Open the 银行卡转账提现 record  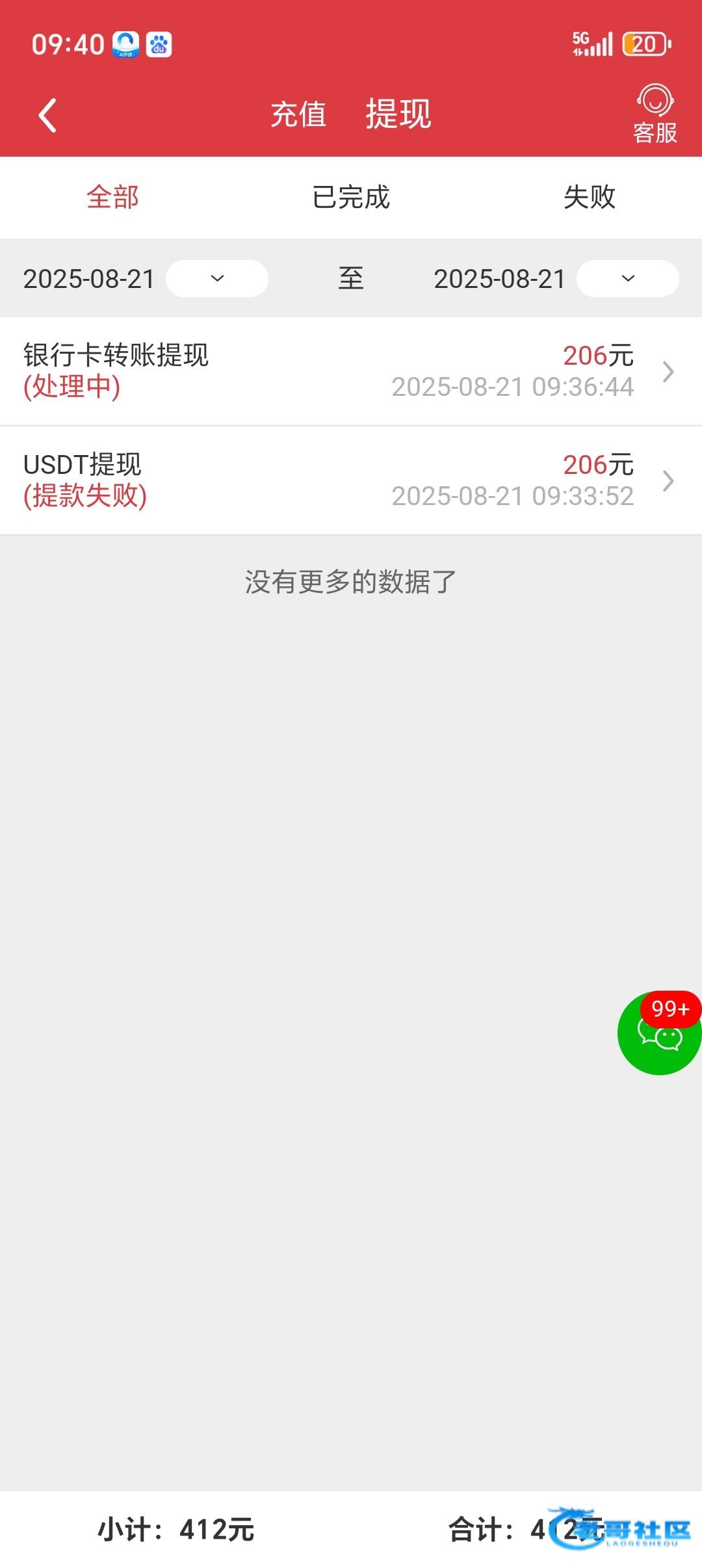click(x=351, y=371)
